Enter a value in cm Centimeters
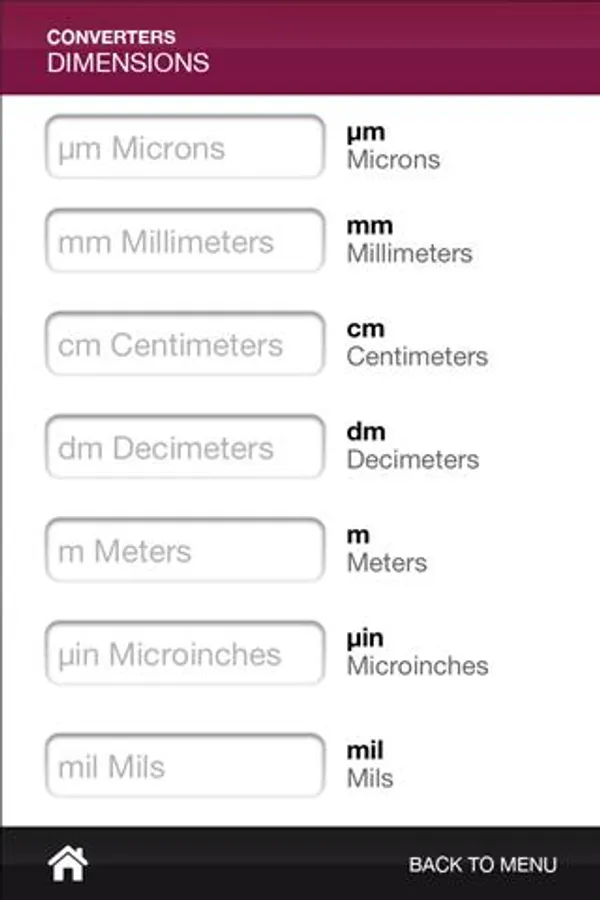Image resolution: width=600 pixels, height=900 pixels. coord(185,345)
